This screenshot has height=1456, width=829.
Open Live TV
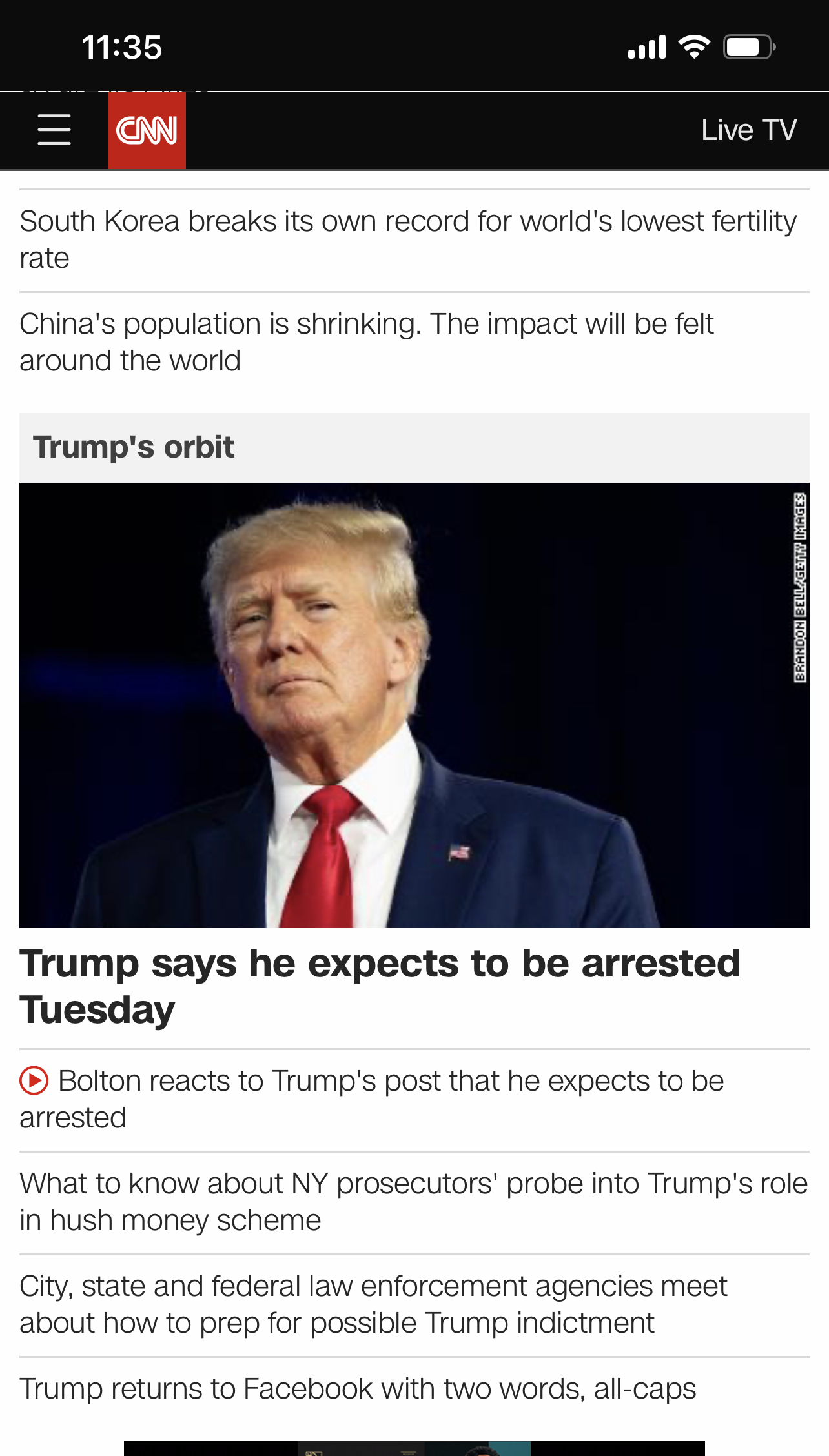[x=748, y=130]
